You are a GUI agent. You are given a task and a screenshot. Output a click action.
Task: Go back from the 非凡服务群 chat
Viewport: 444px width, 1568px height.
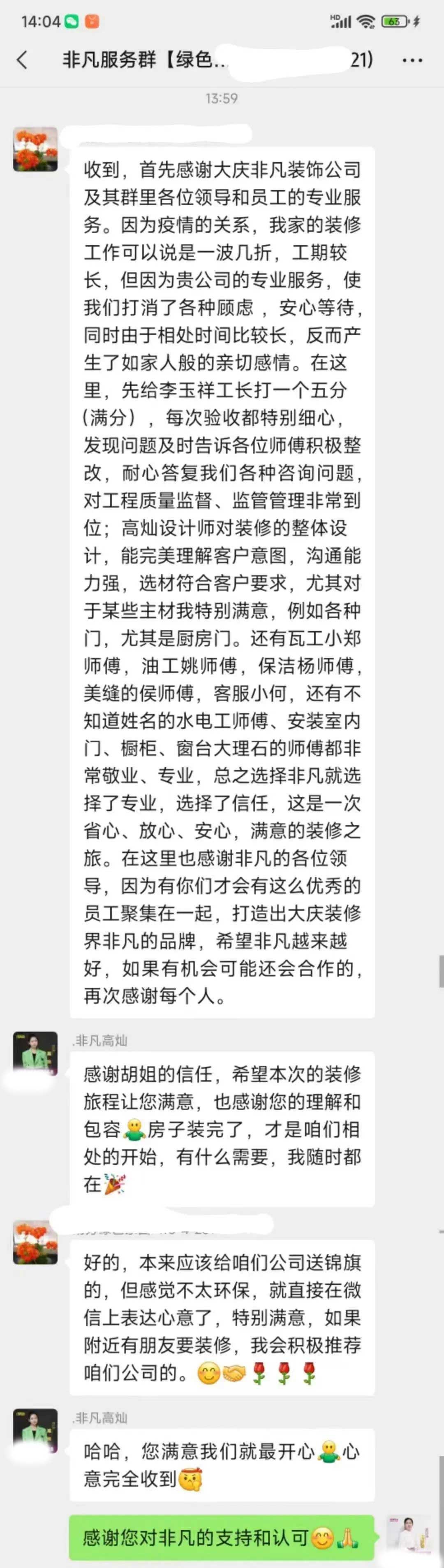click(23, 60)
